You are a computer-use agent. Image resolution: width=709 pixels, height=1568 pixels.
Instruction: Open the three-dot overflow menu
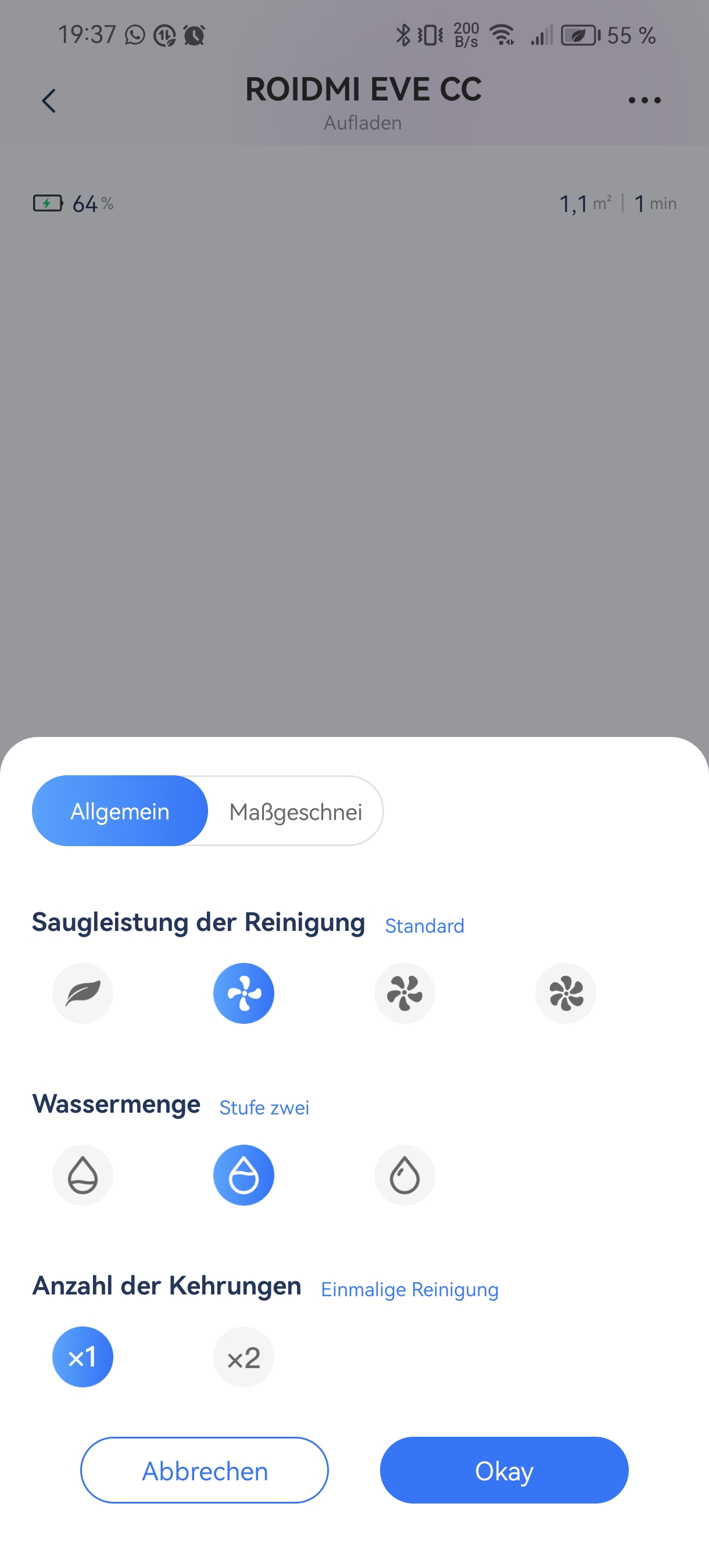tap(644, 100)
